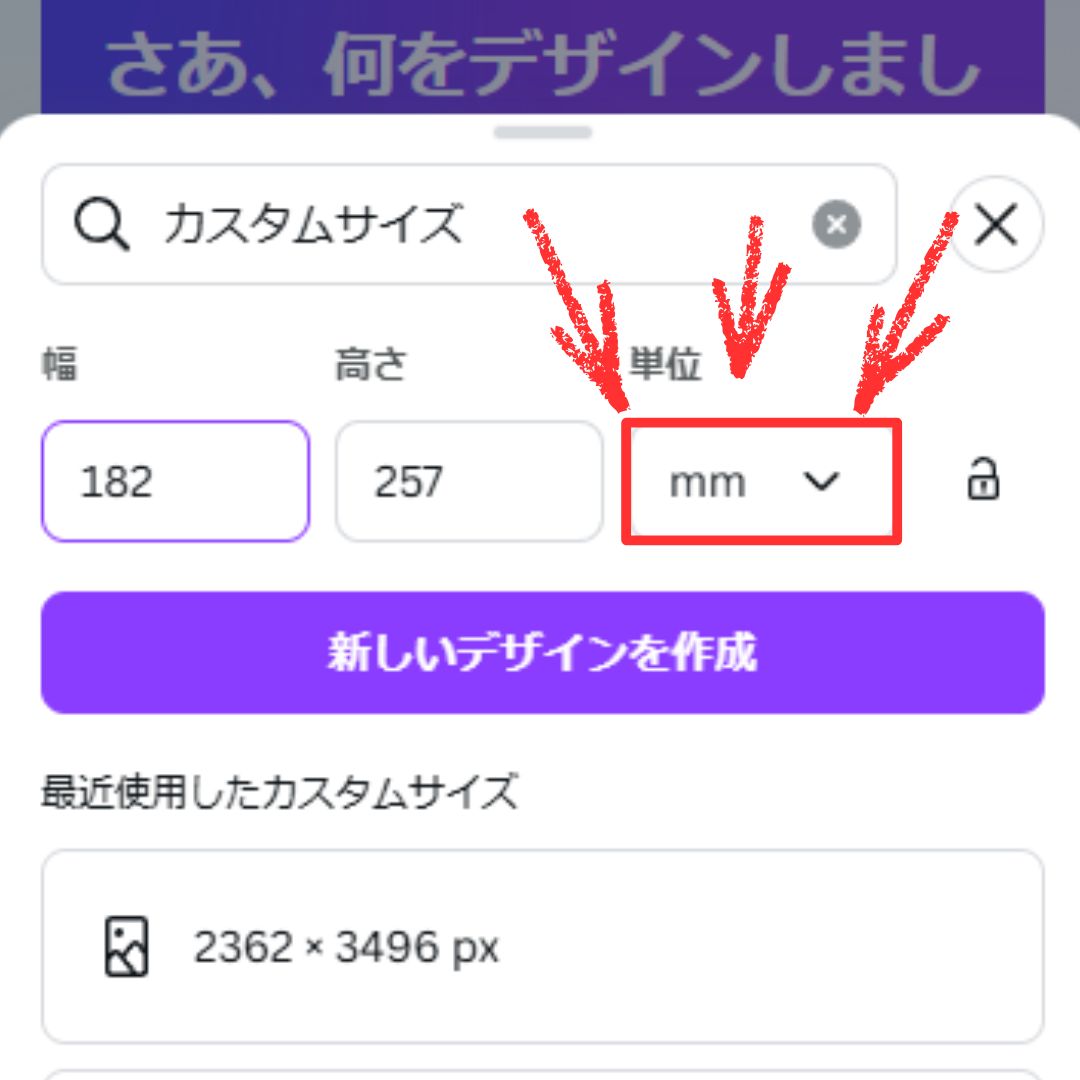Tap the カスタムサイズ search box
The height and width of the screenshot is (1080, 1080).
pyautogui.click(x=450, y=225)
